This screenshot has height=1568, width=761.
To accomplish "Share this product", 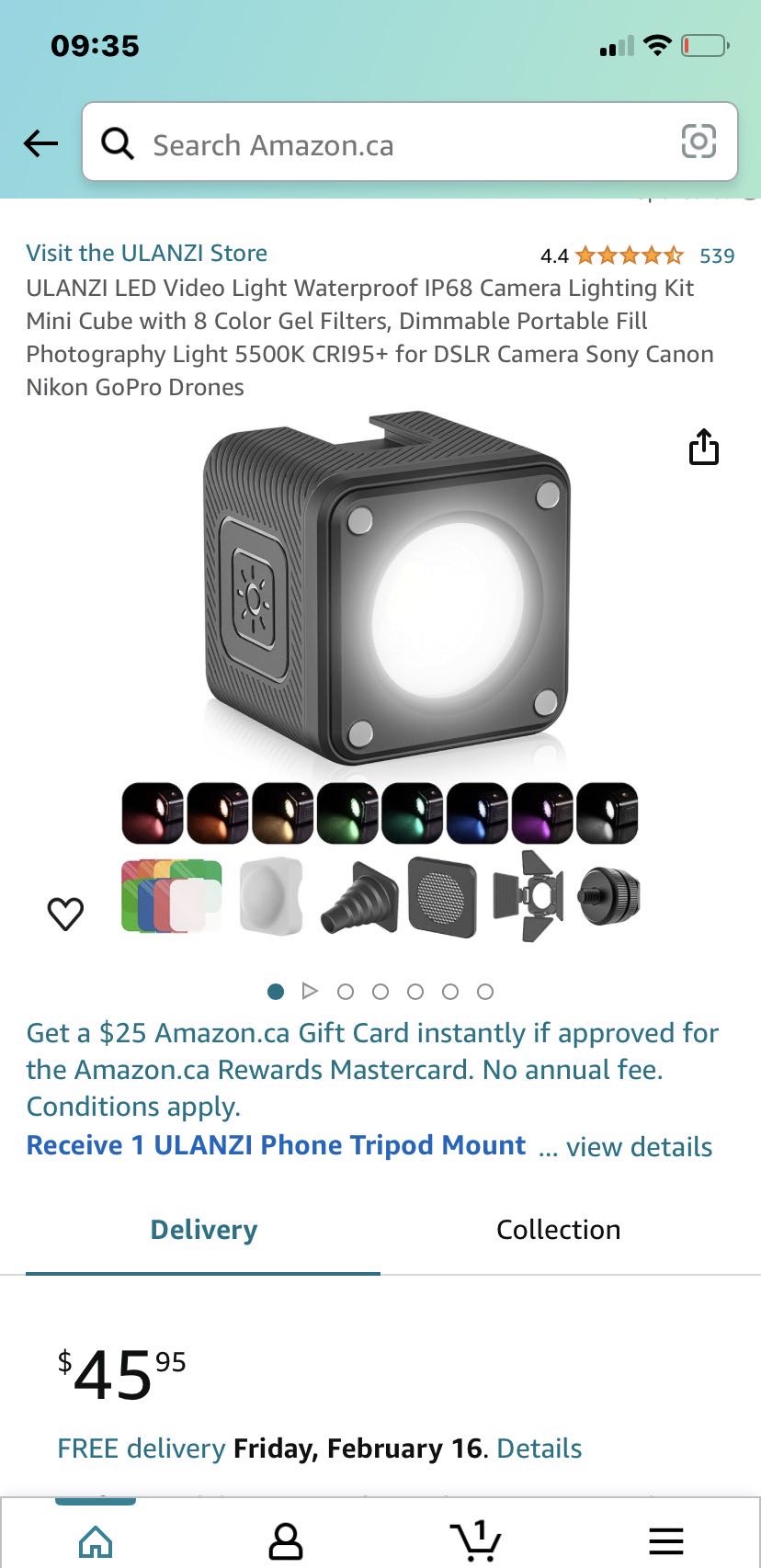I will [x=703, y=448].
